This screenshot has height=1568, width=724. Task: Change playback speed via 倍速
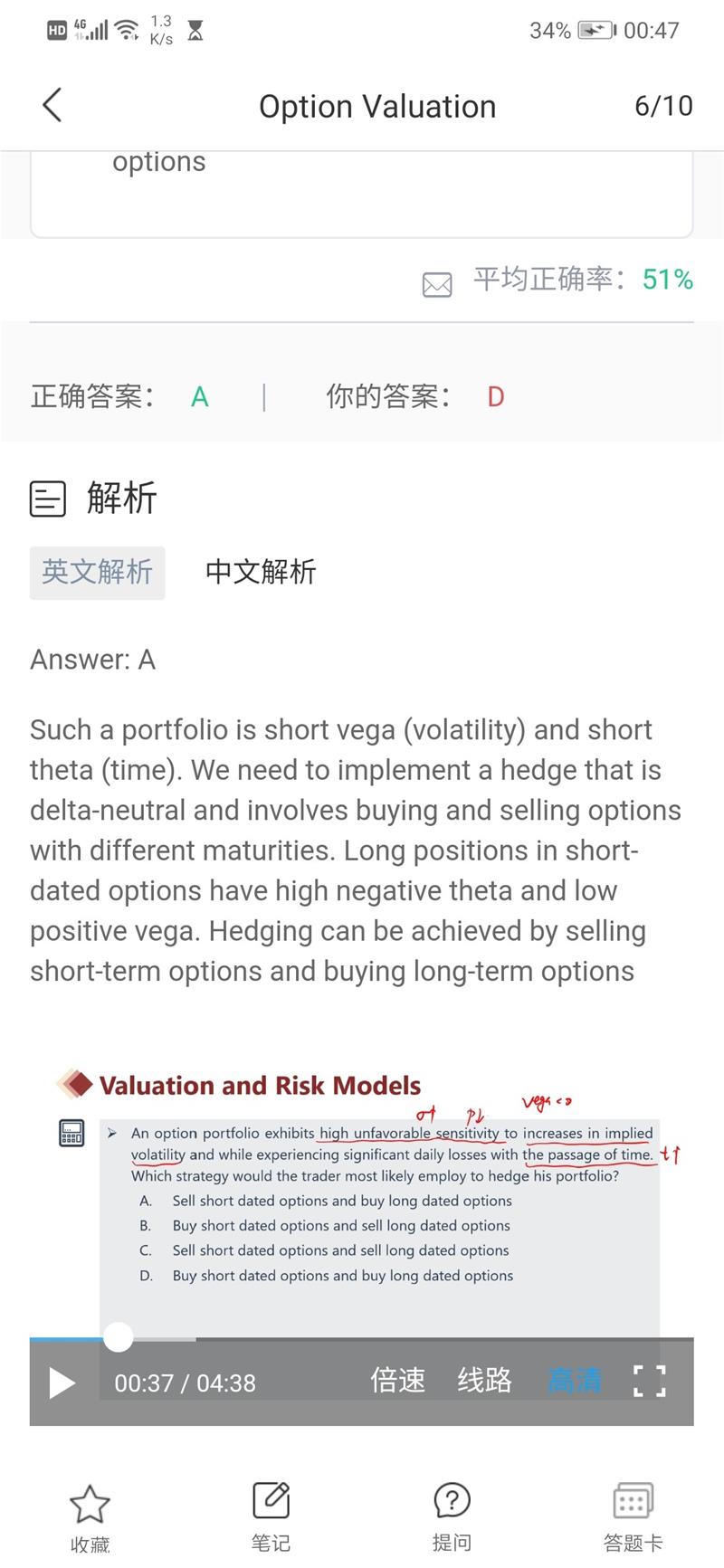(x=398, y=1381)
